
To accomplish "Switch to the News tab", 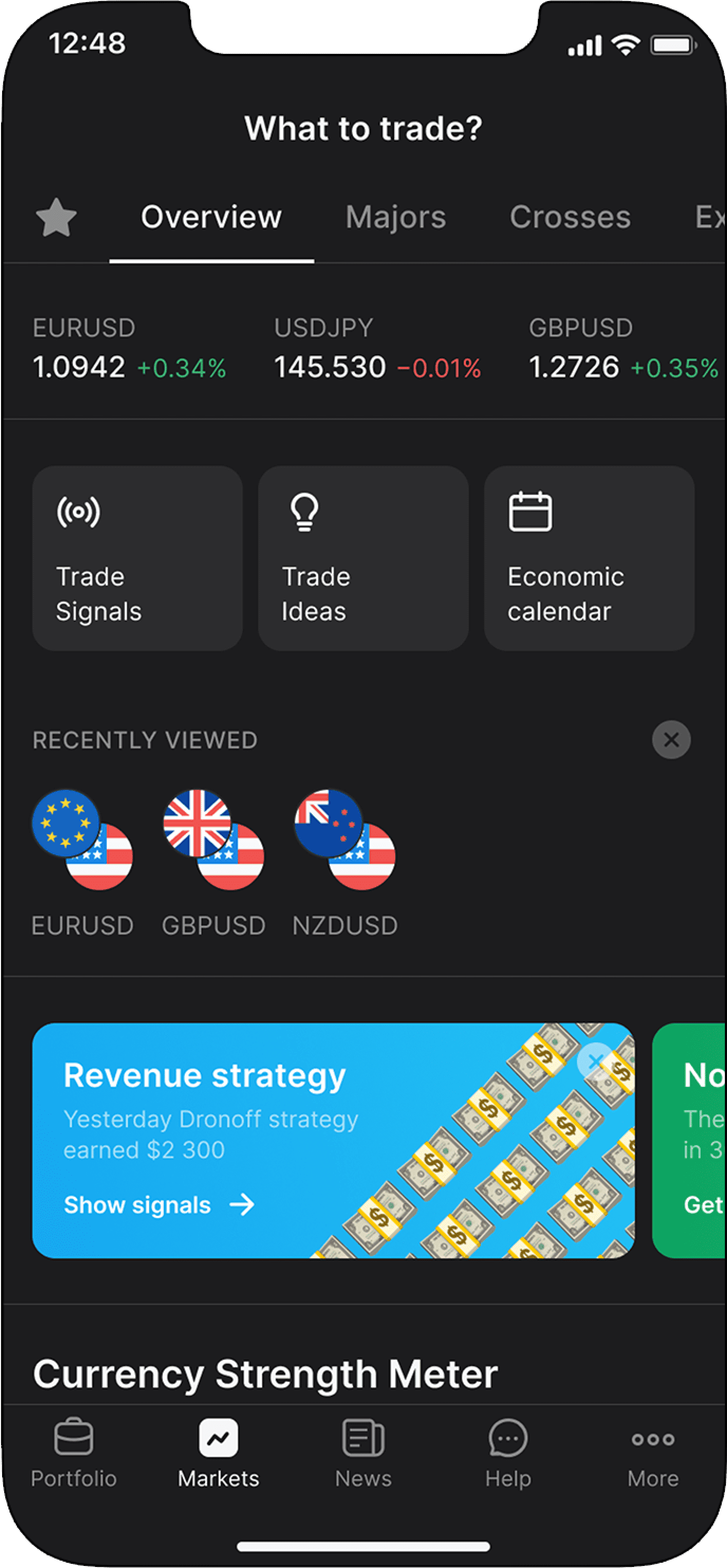I will coord(363,1452).
